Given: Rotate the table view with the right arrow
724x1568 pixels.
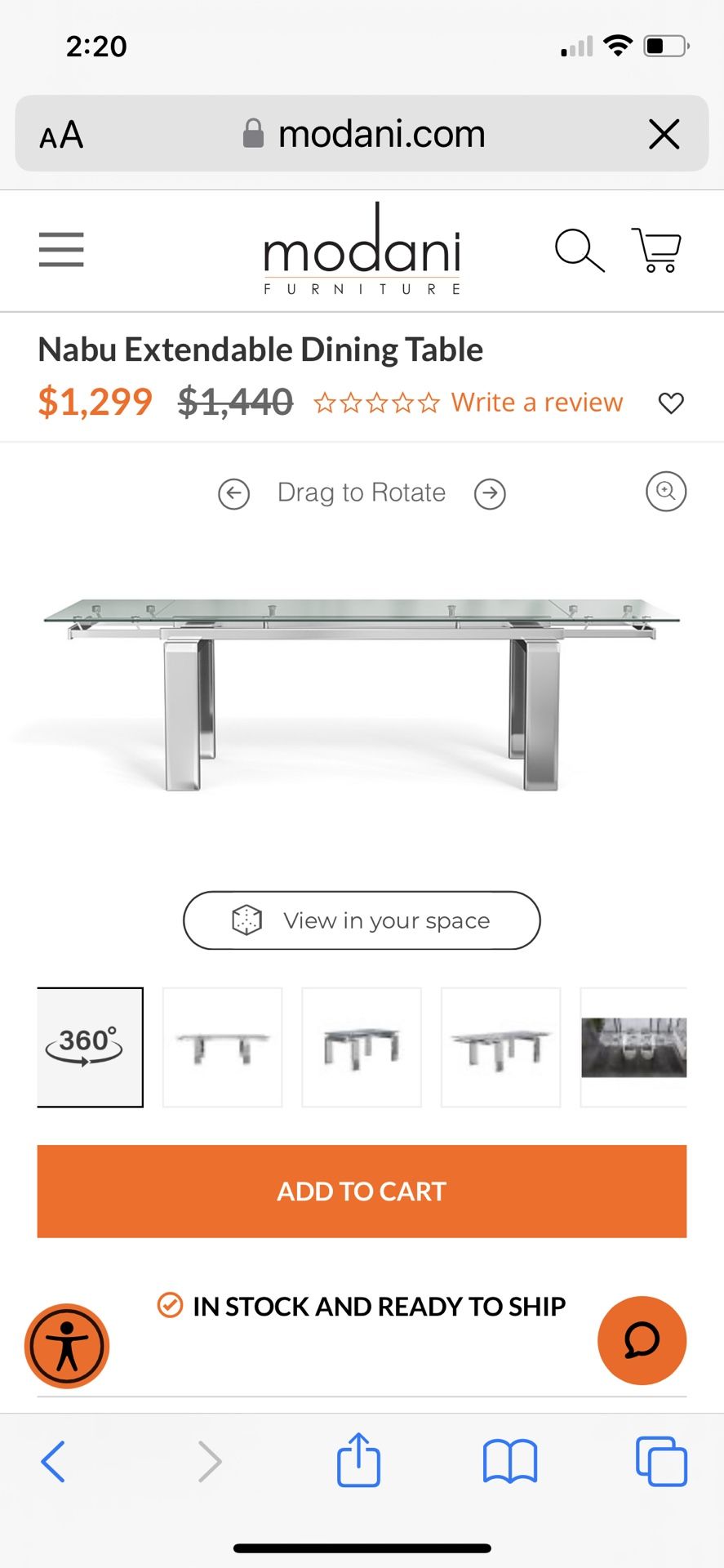Looking at the screenshot, I should click(x=489, y=493).
